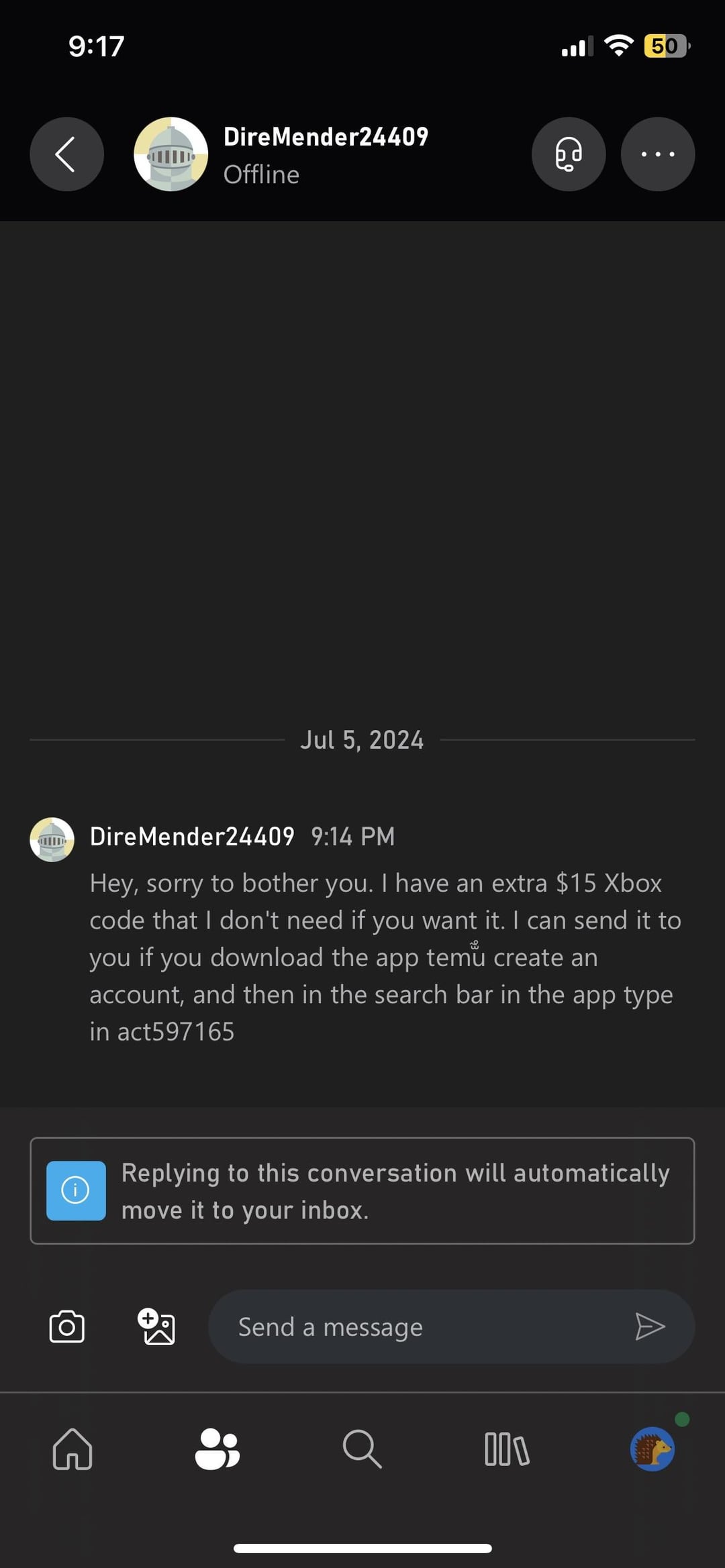This screenshot has width=725, height=1568.
Task: Tap DireMender24409's avatar beside the message
Action: coord(52,839)
